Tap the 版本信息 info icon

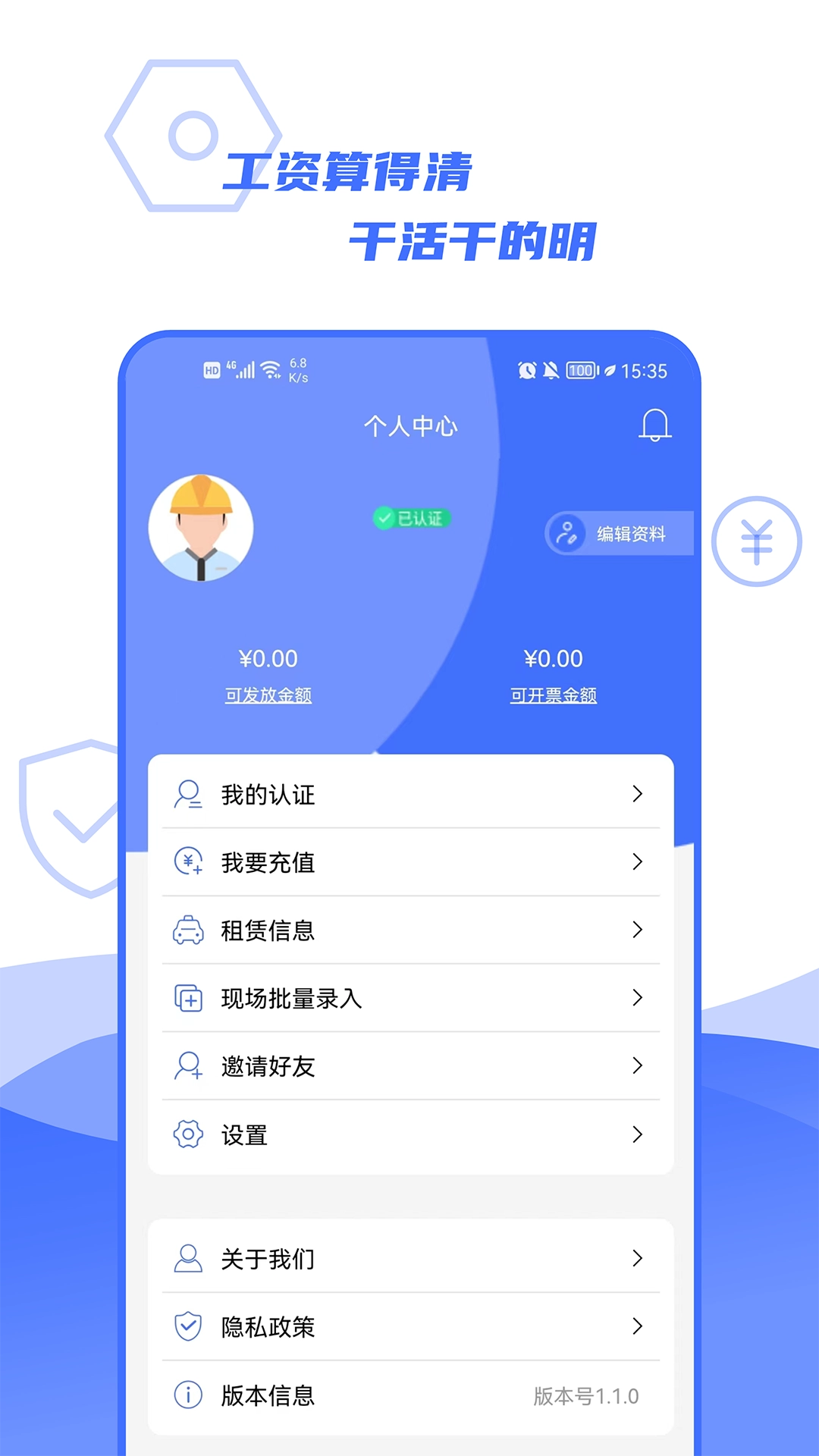187,1395
